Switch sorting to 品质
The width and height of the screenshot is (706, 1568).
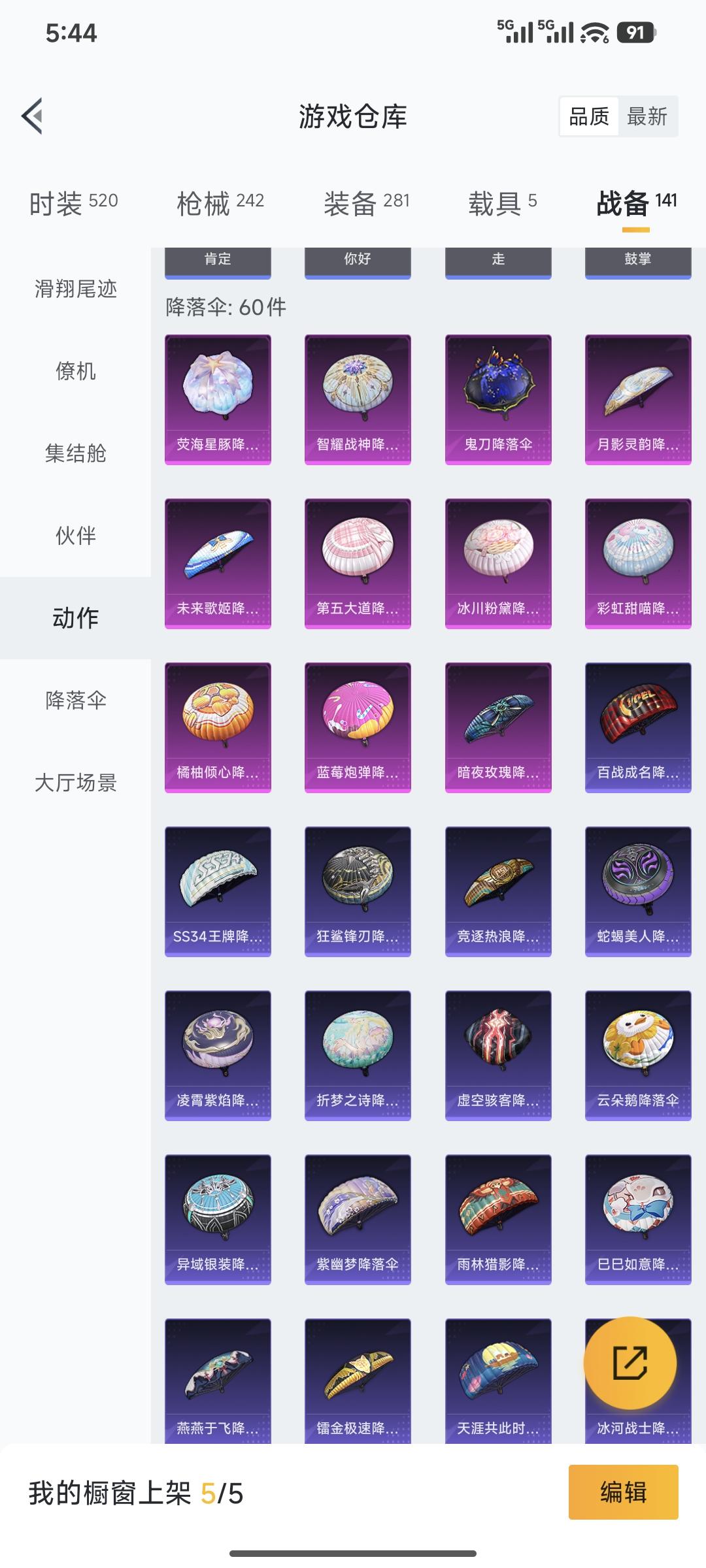[588, 118]
